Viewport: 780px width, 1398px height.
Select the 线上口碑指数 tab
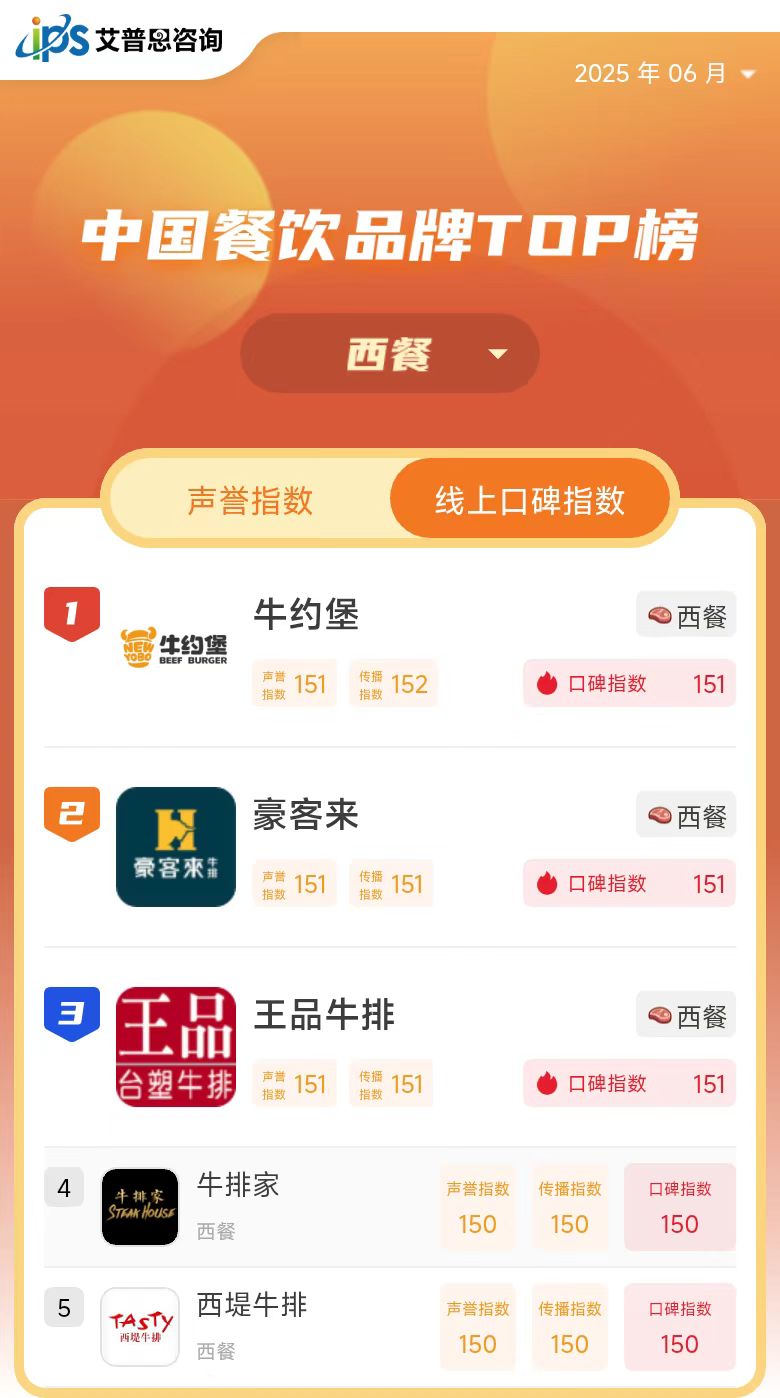tap(529, 500)
